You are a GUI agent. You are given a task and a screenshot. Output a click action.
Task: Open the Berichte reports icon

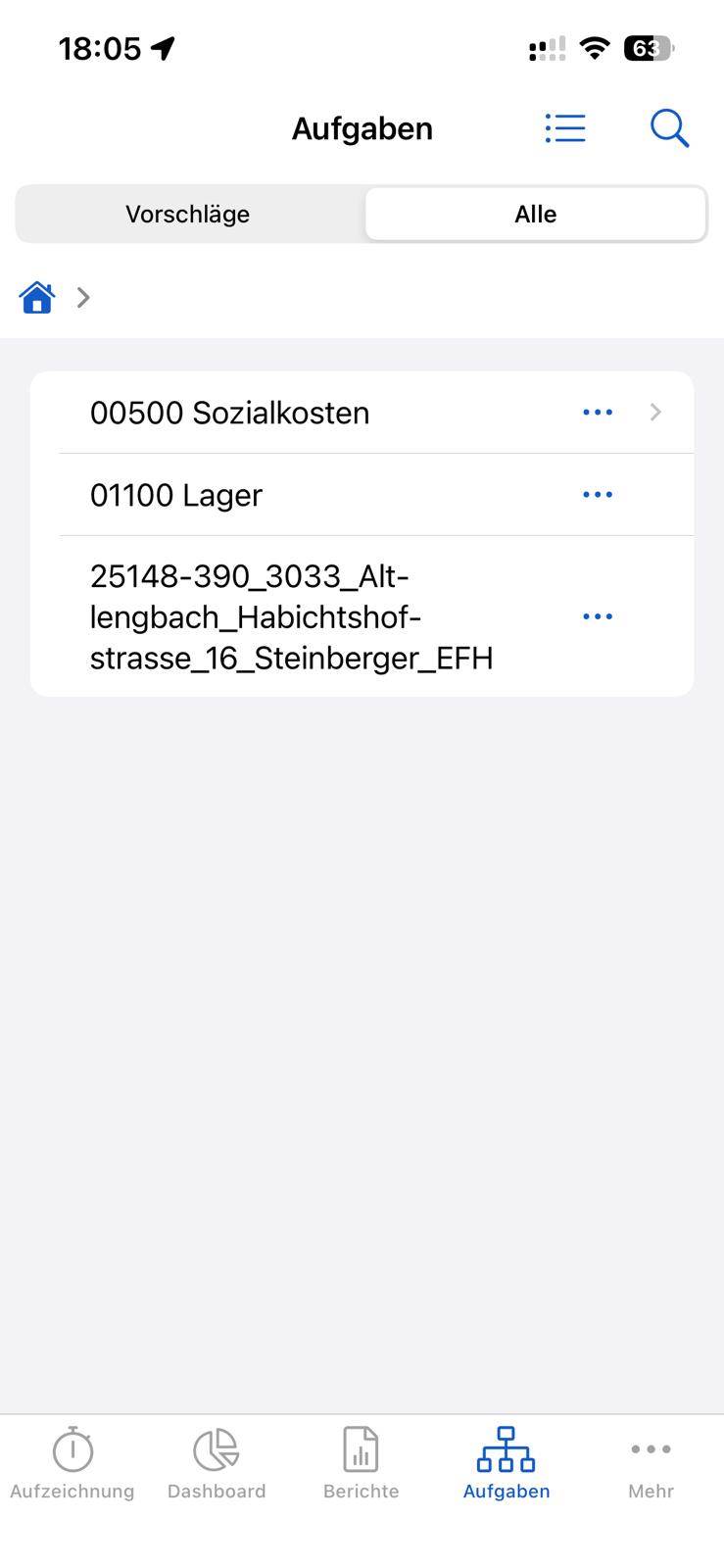click(x=361, y=1448)
